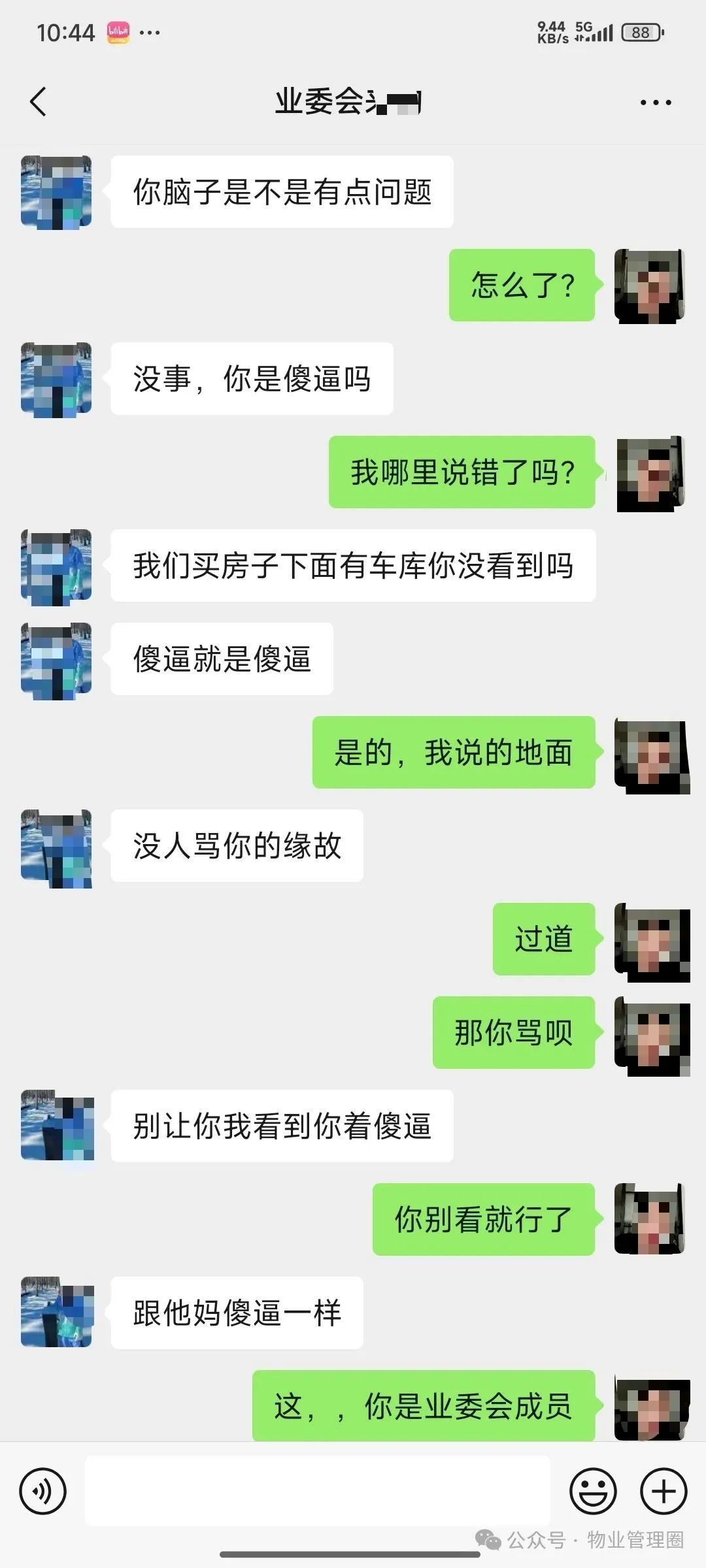Focus the message text field
Image resolution: width=706 pixels, height=1568 pixels.
tap(317, 1490)
